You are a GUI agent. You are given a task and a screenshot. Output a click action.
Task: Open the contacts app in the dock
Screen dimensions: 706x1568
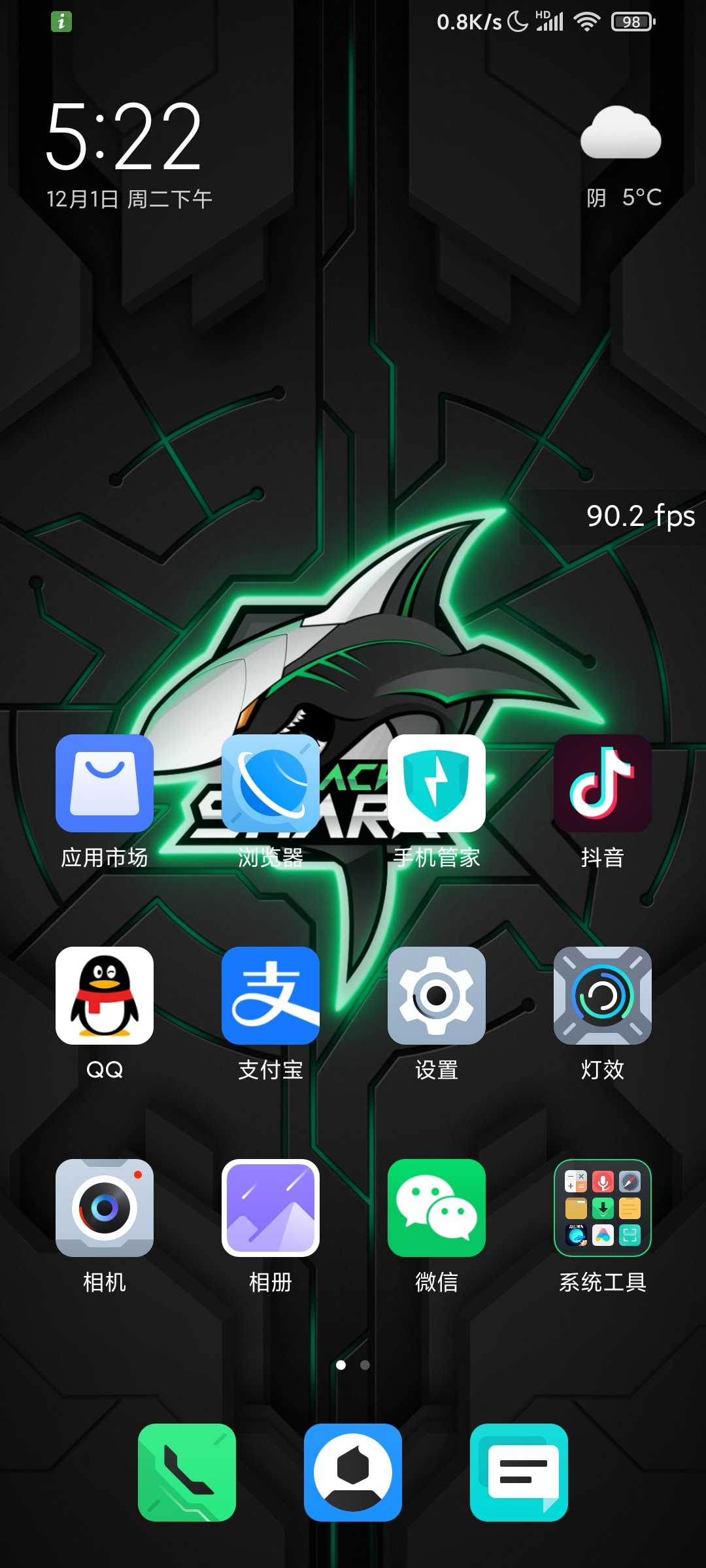(x=353, y=1472)
